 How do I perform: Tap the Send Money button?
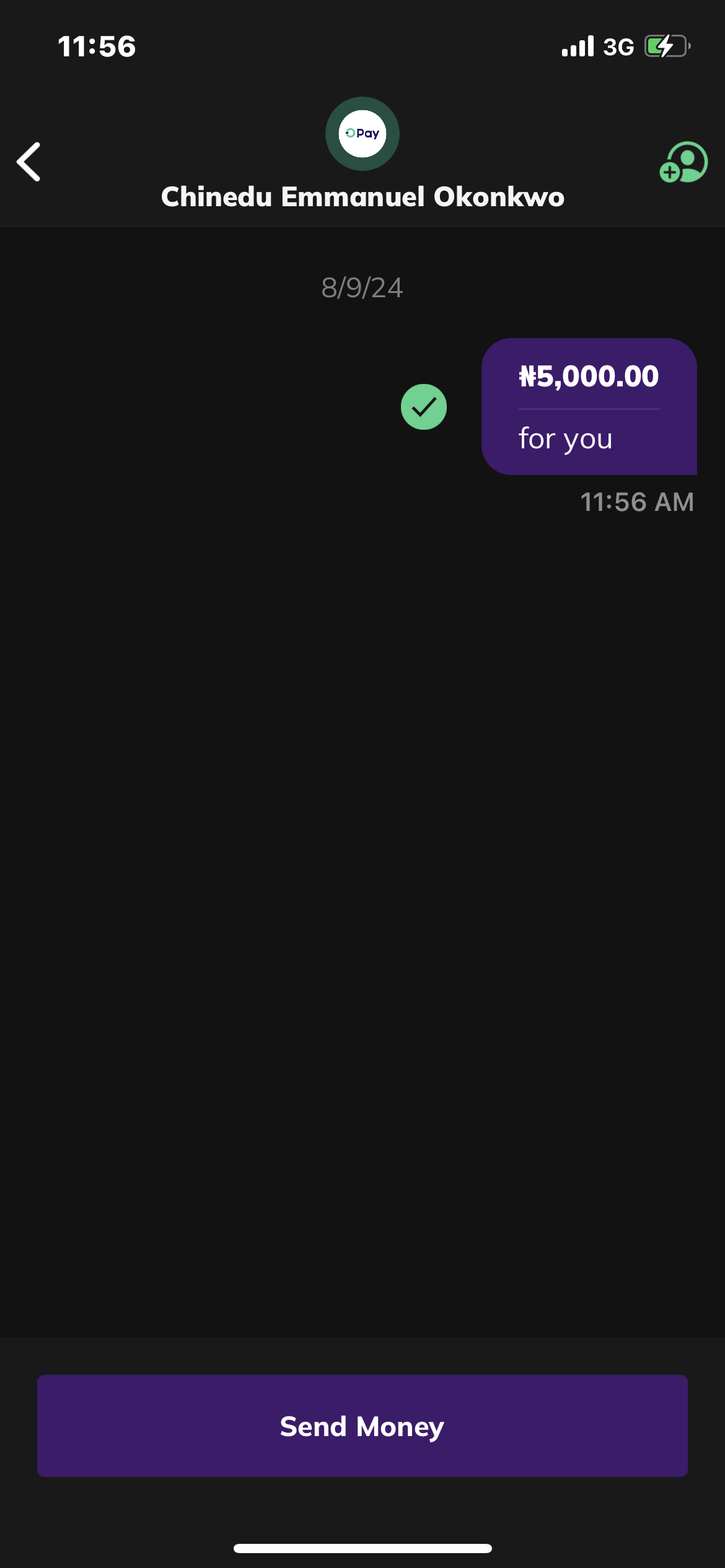pyautogui.click(x=362, y=1426)
